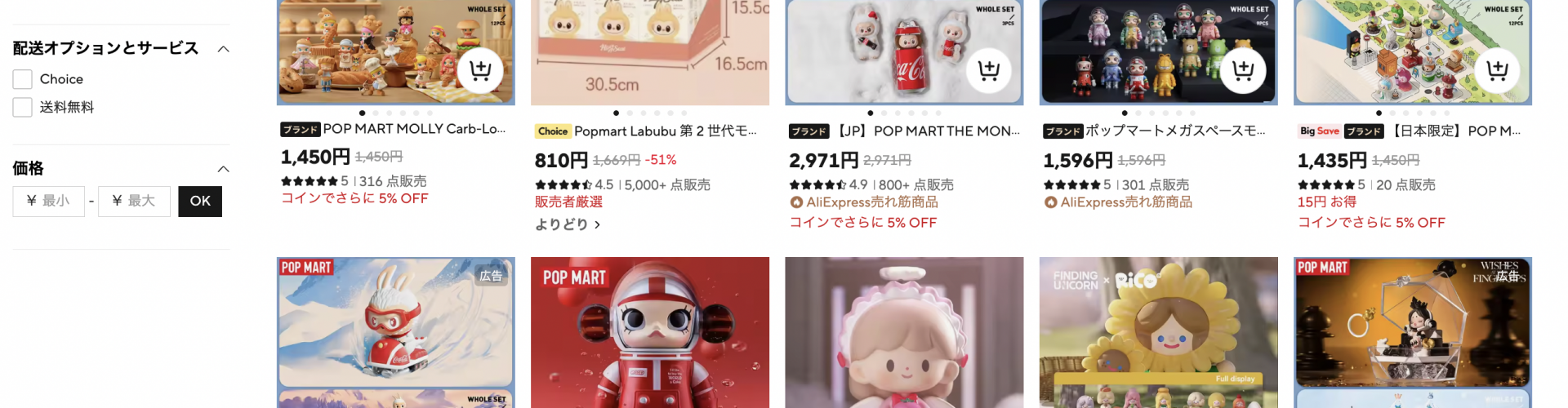Collapse the 配送オプションとサービス section

point(223,49)
